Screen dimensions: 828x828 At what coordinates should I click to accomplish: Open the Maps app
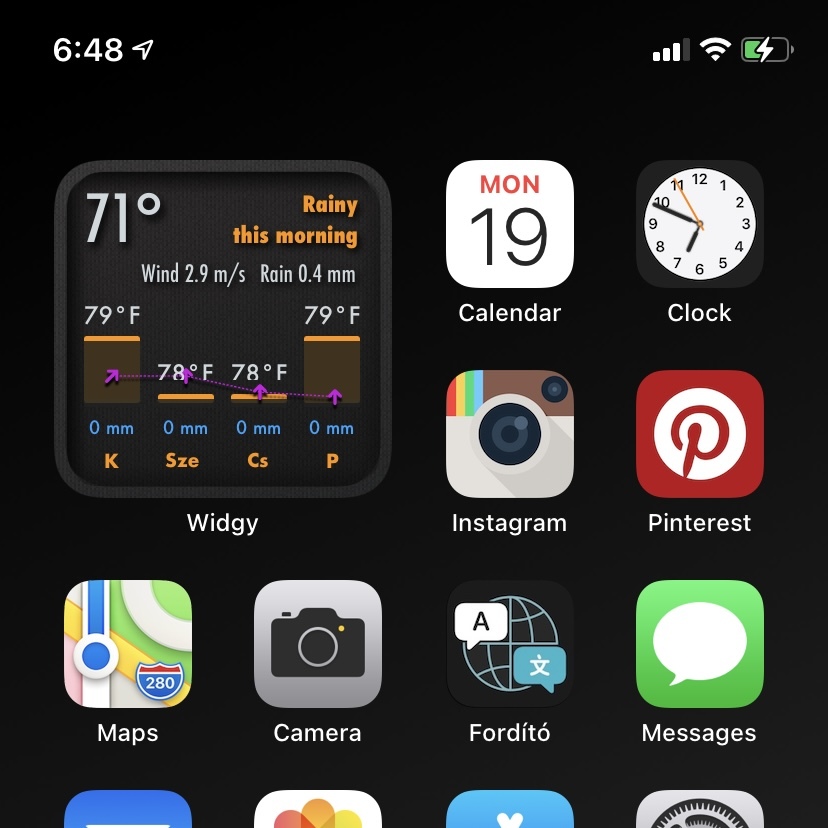(x=128, y=644)
